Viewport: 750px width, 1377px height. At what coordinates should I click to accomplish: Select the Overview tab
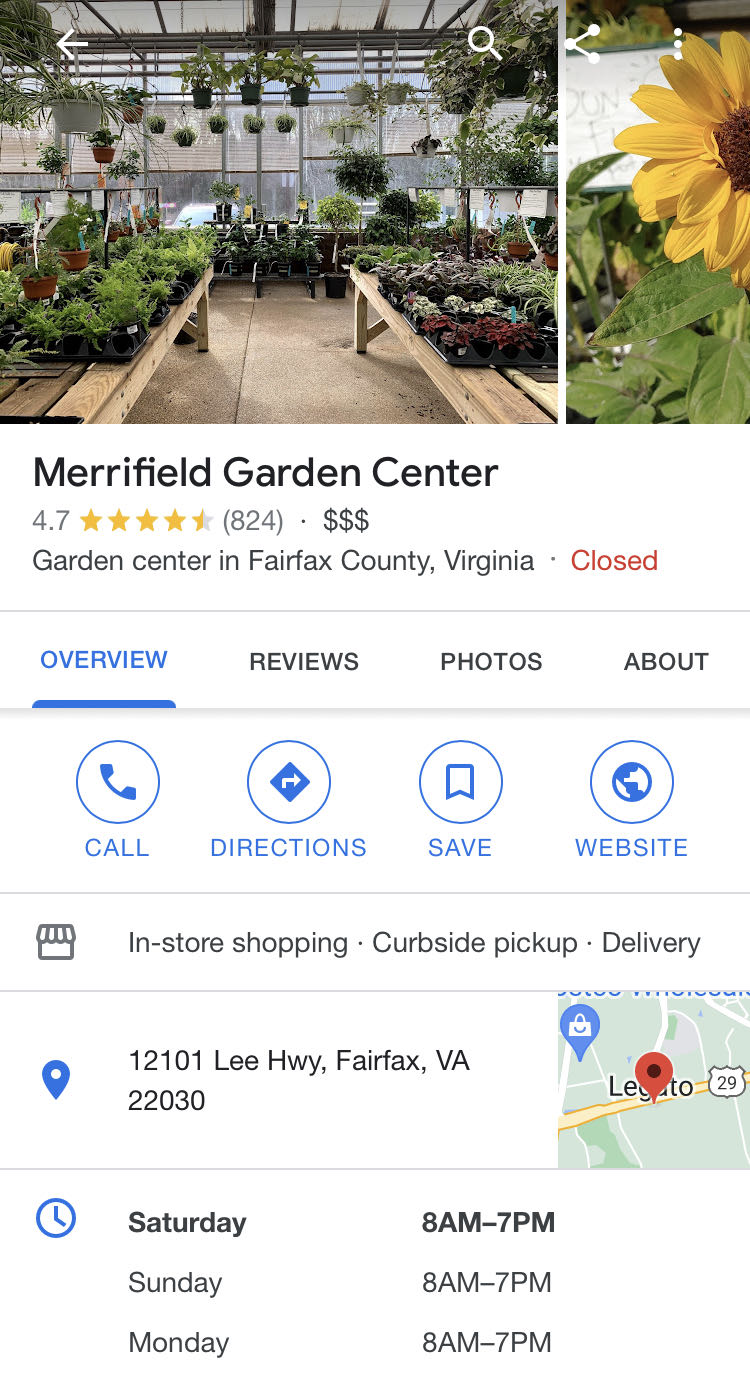pos(104,660)
